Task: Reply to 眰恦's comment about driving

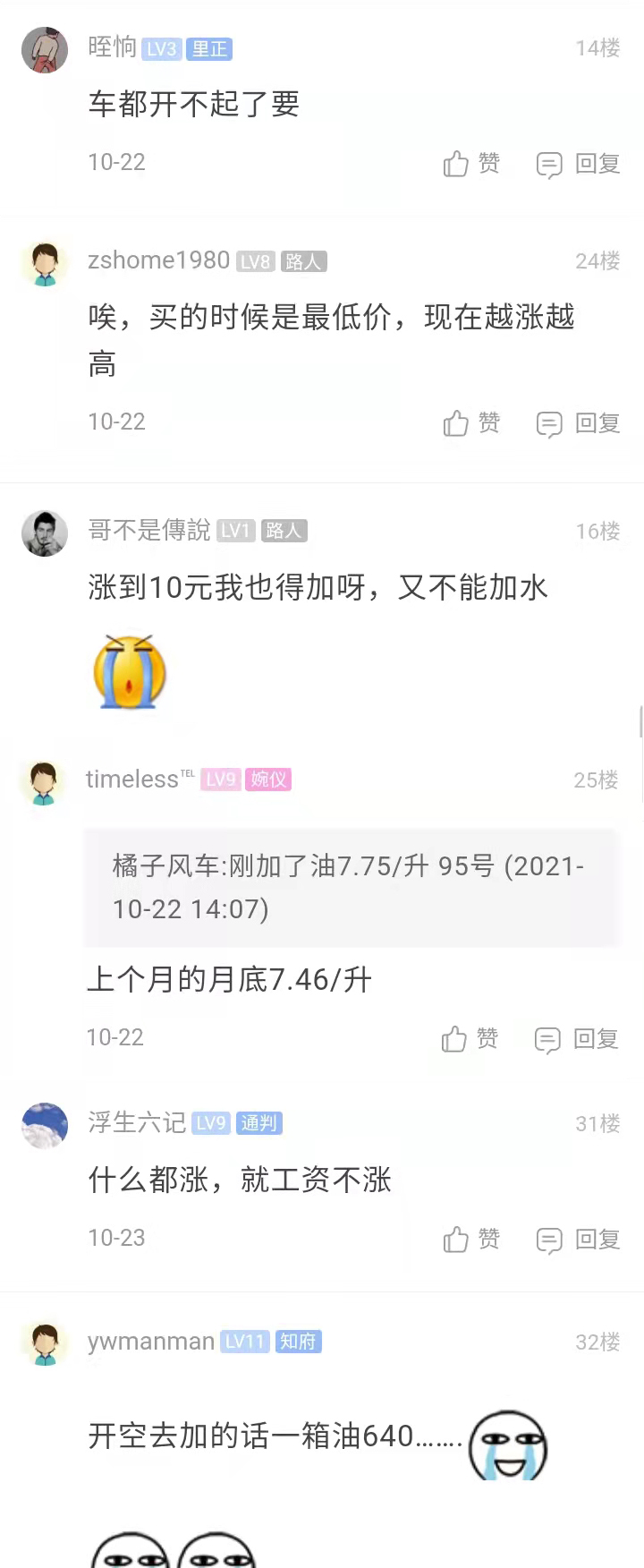Action: 578,164
